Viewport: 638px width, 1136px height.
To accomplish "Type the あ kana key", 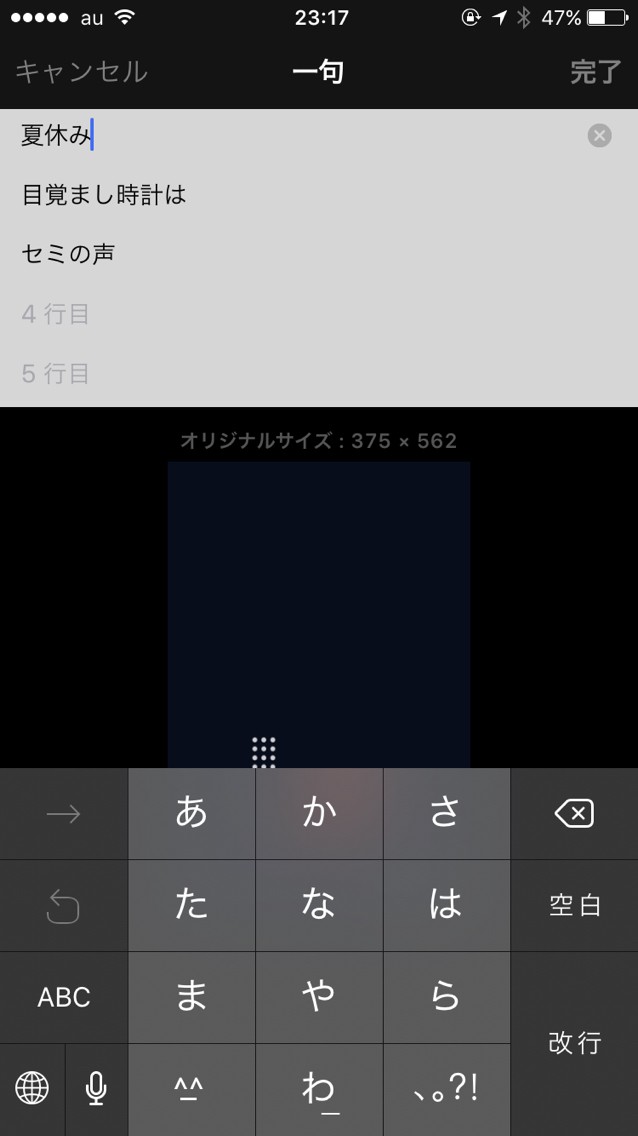I will tap(191, 814).
